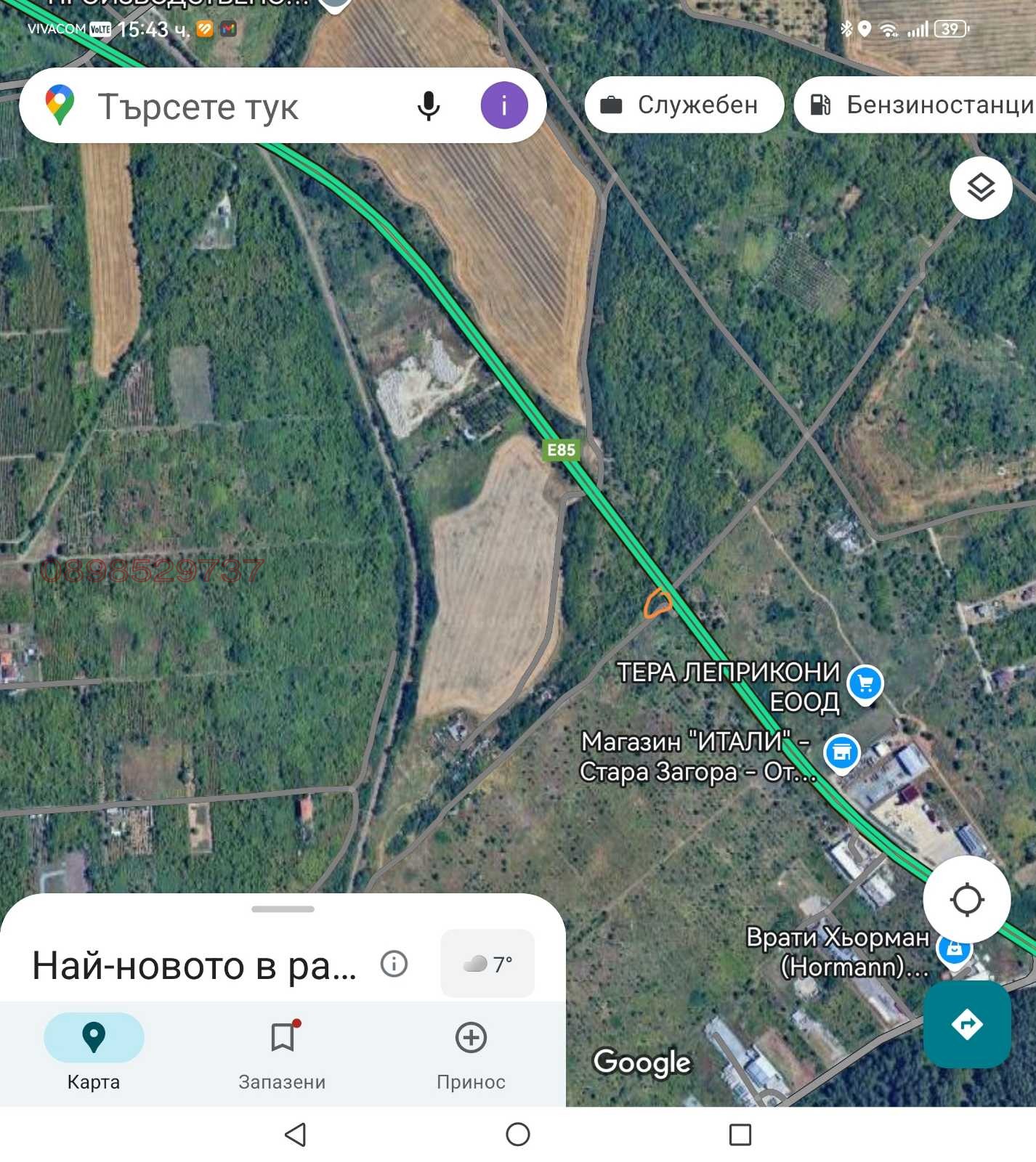The height and width of the screenshot is (1162, 1036).
Task: Start voice search with the microphone
Action: click(429, 106)
